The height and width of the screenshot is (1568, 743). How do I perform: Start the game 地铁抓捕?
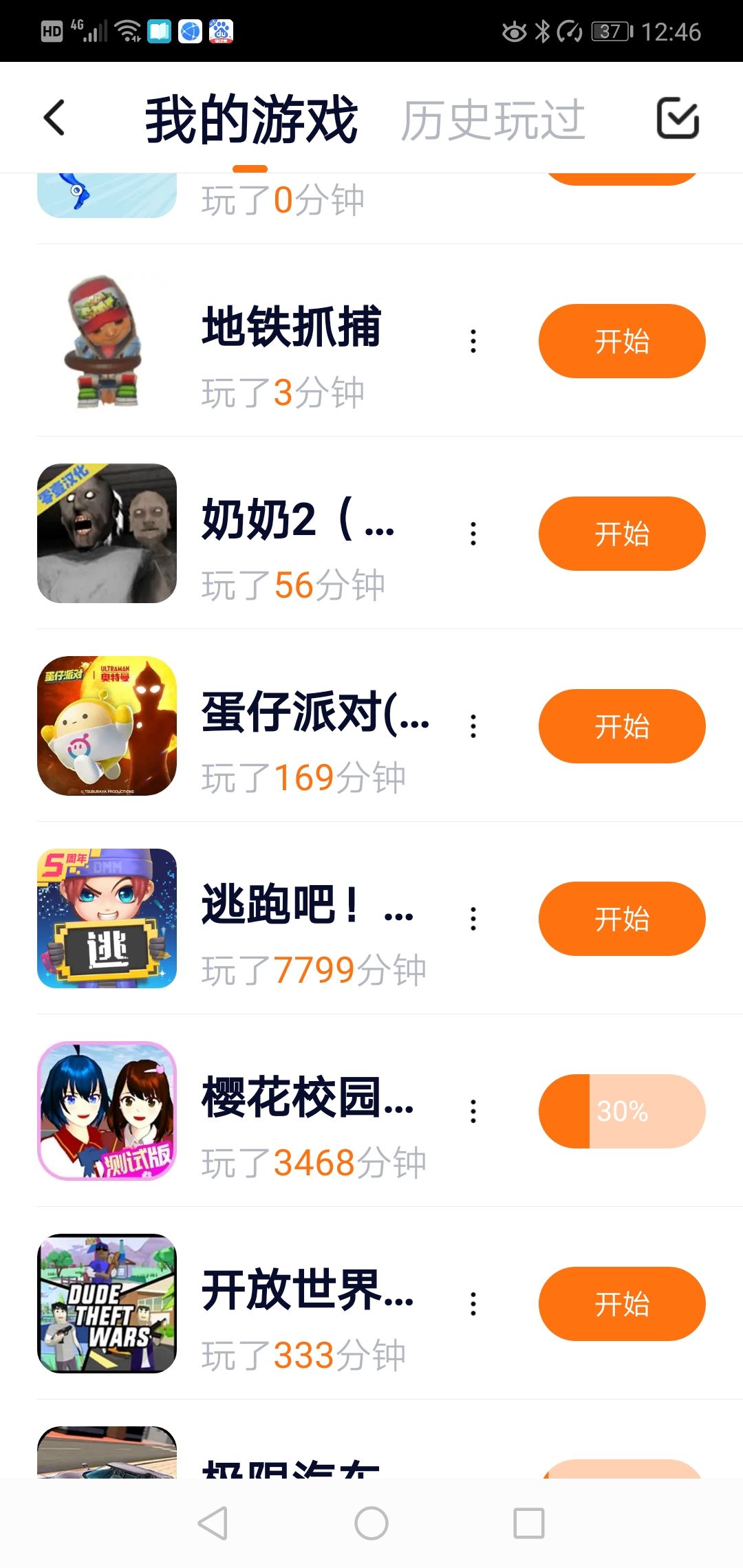point(622,341)
